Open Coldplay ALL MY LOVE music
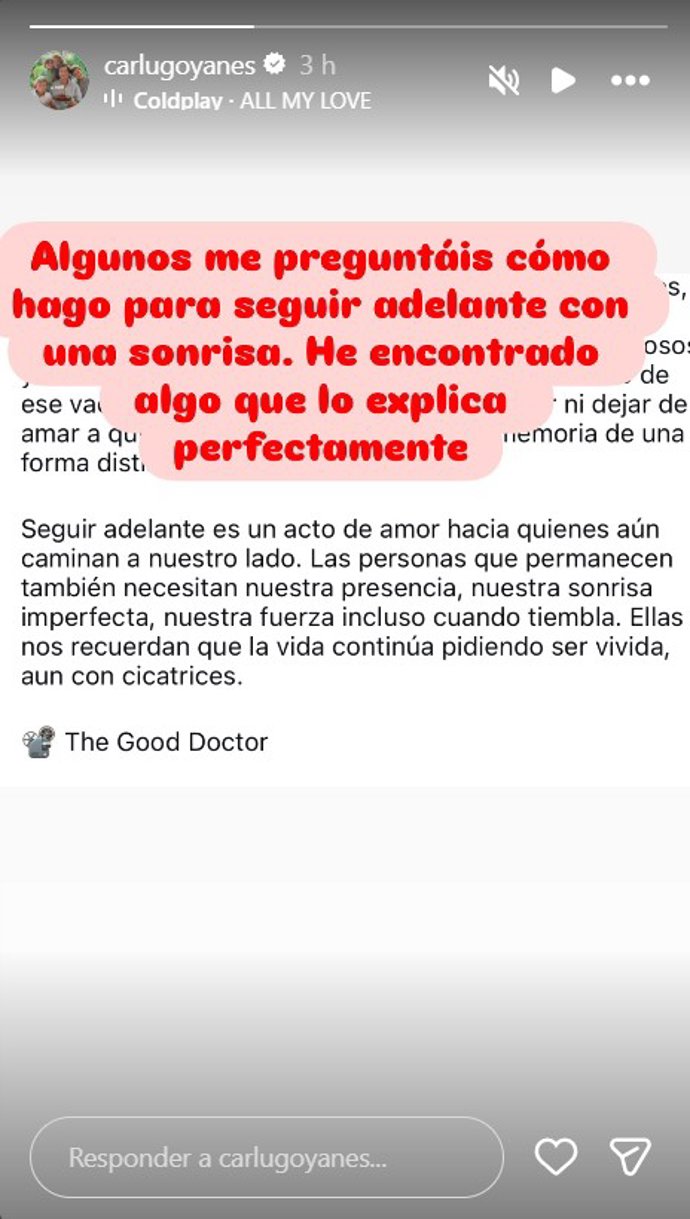The image size is (690, 1219). pyautogui.click(x=251, y=100)
